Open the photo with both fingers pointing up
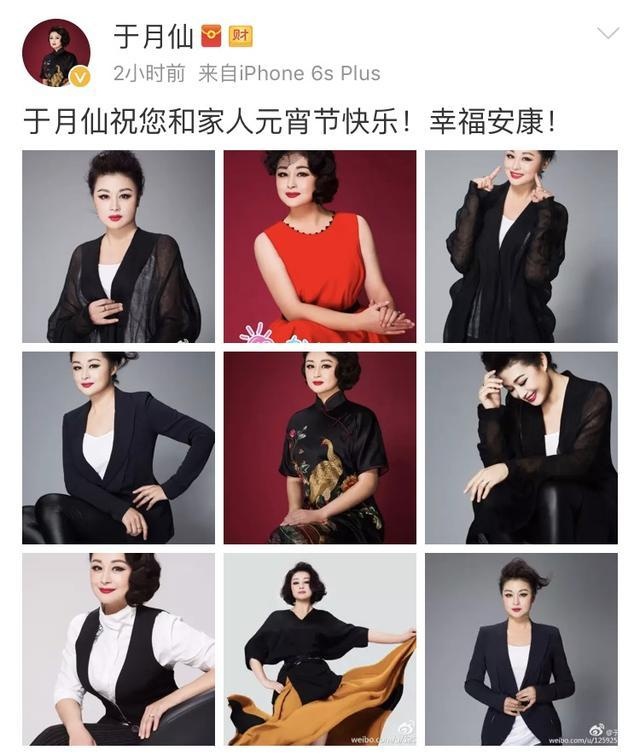Viewport: 640px width, 756px height. (x=521, y=246)
